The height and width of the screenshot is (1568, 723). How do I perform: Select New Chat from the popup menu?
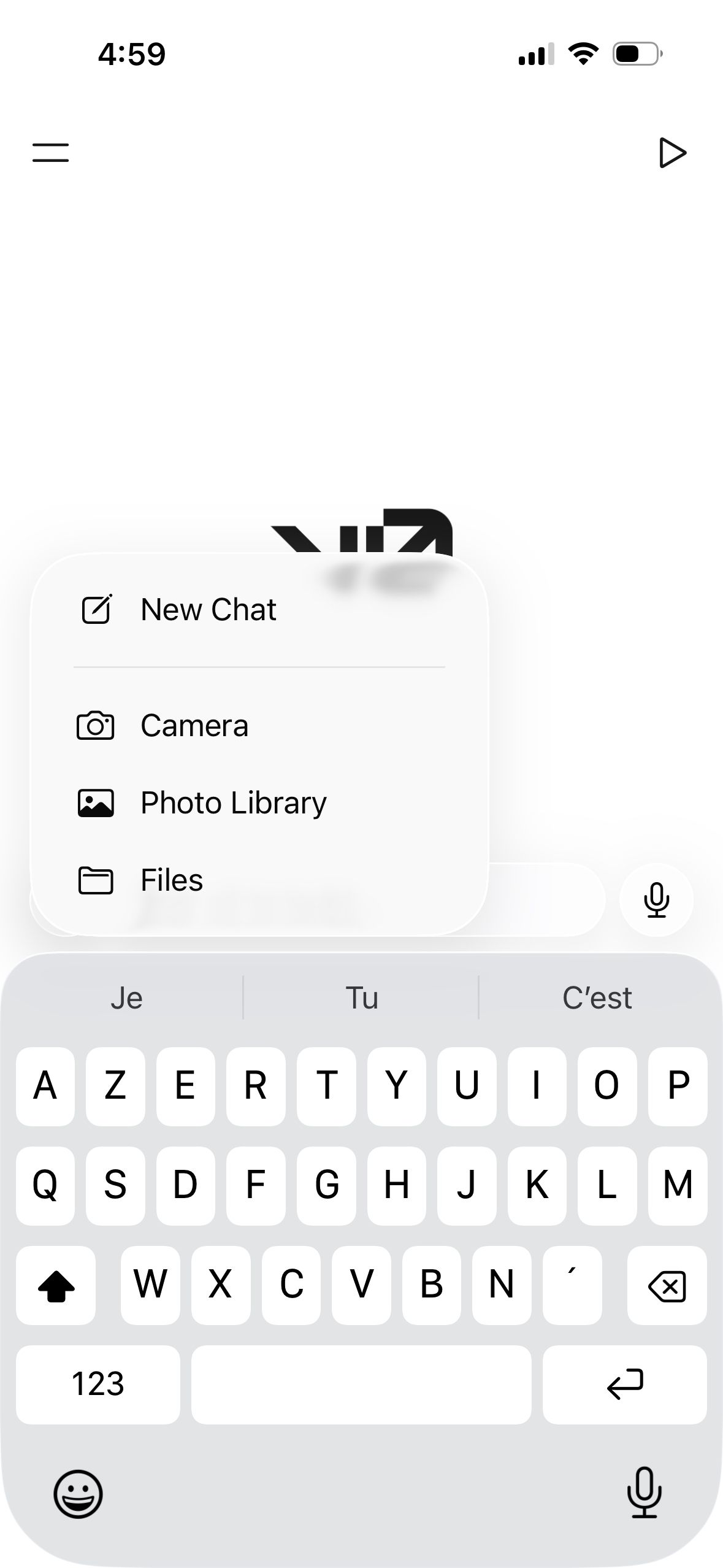tap(207, 609)
